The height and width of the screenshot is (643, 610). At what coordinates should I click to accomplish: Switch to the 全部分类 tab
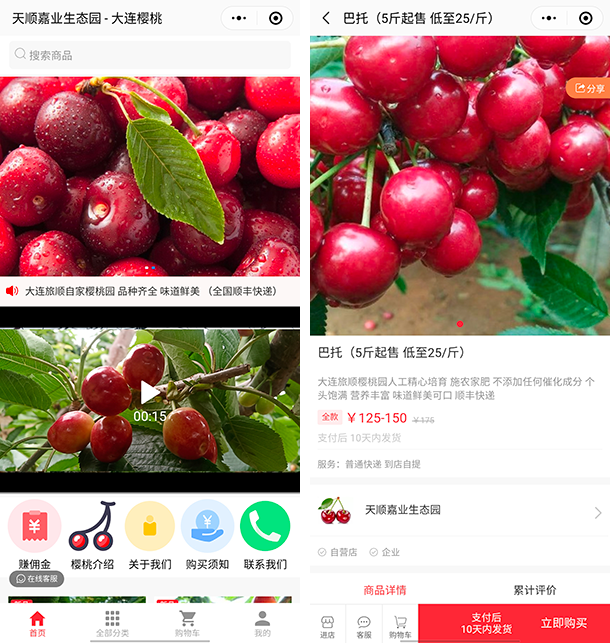pos(112,623)
